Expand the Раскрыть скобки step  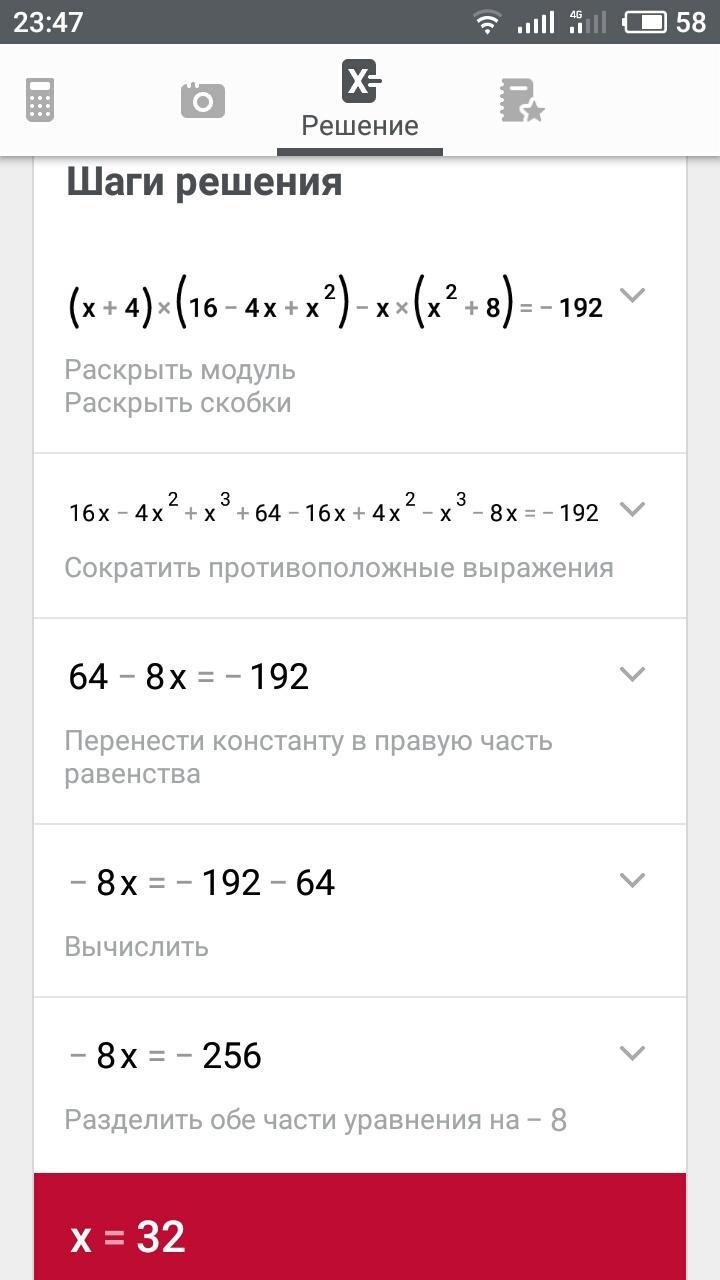(632, 295)
